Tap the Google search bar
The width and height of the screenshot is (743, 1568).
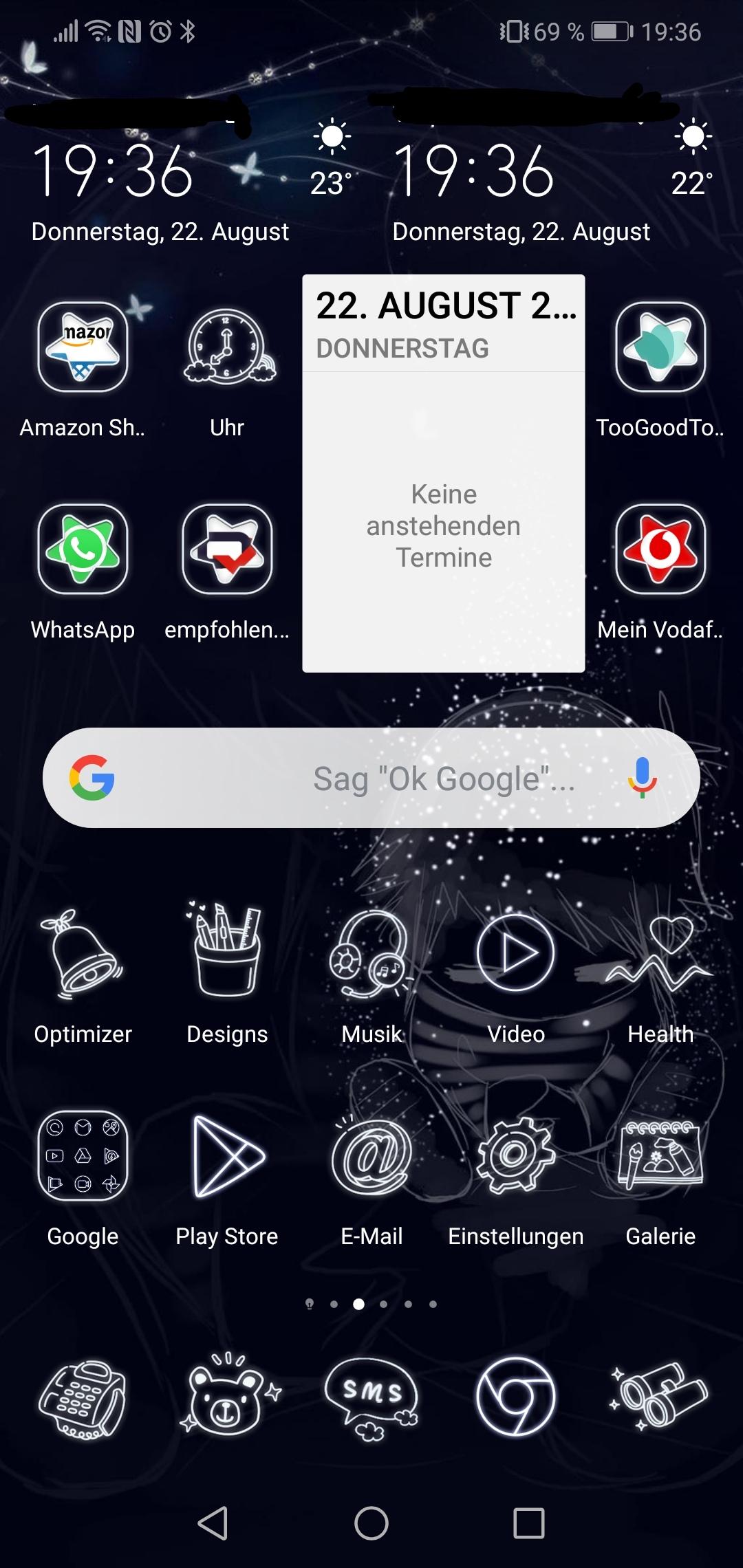pos(371,778)
